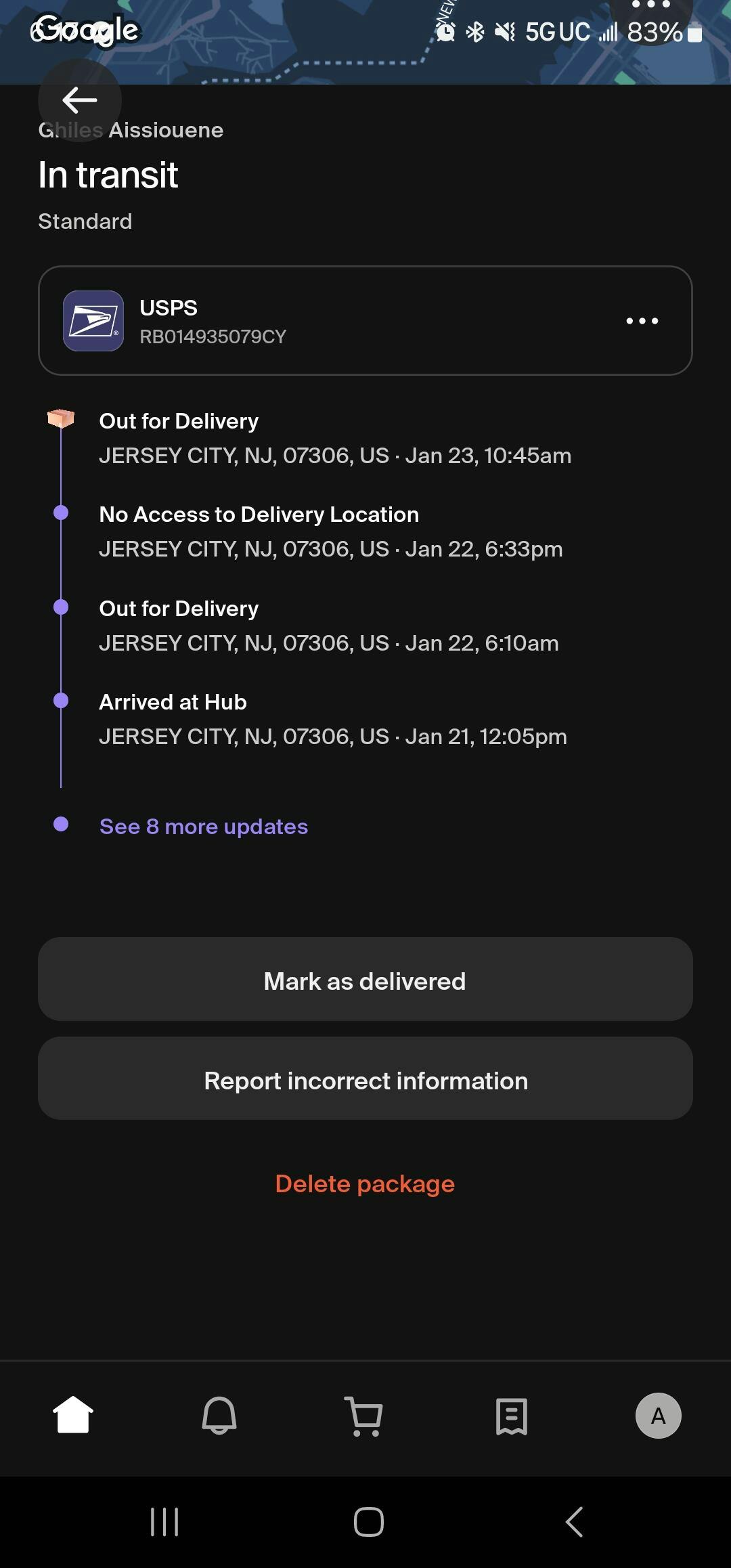
Task: Tap the system back button
Action: tap(574, 1522)
